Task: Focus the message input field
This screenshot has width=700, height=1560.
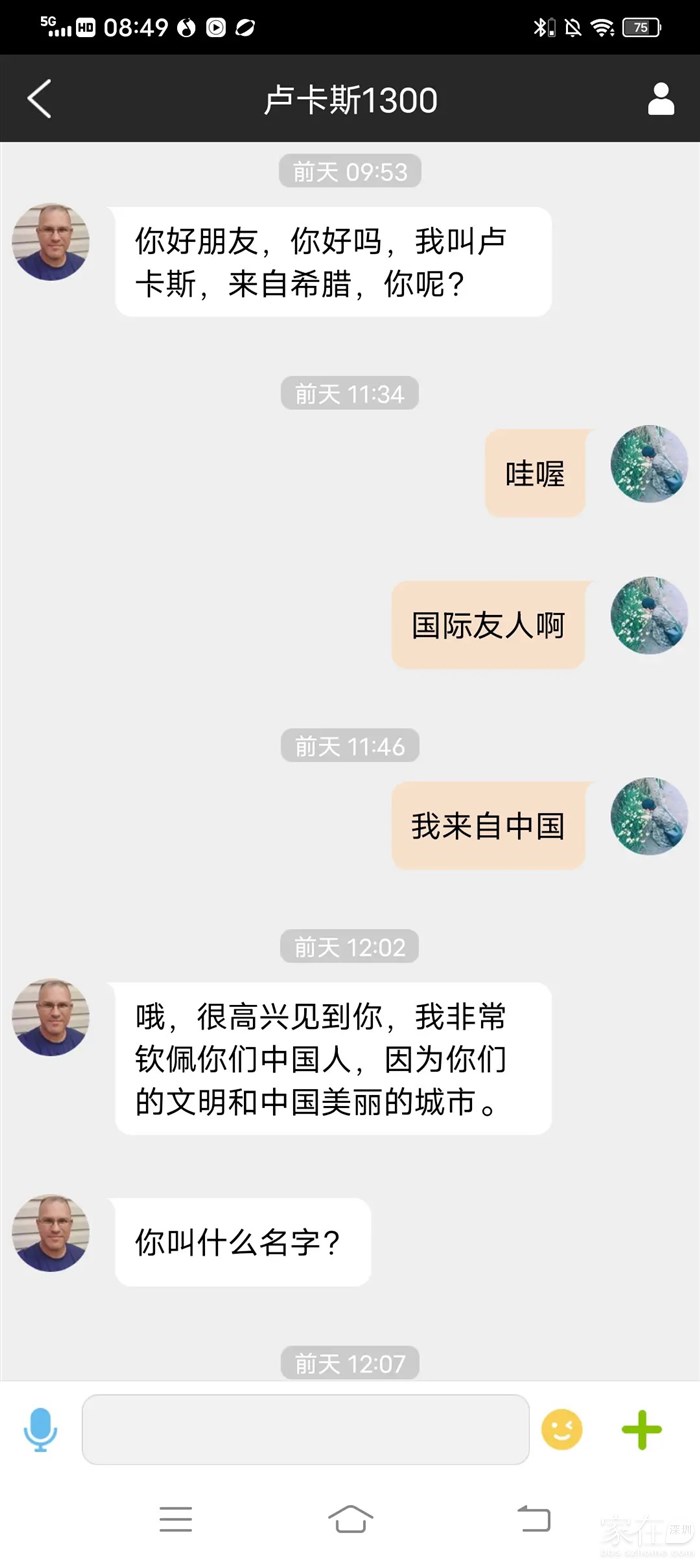Action: click(x=305, y=1430)
